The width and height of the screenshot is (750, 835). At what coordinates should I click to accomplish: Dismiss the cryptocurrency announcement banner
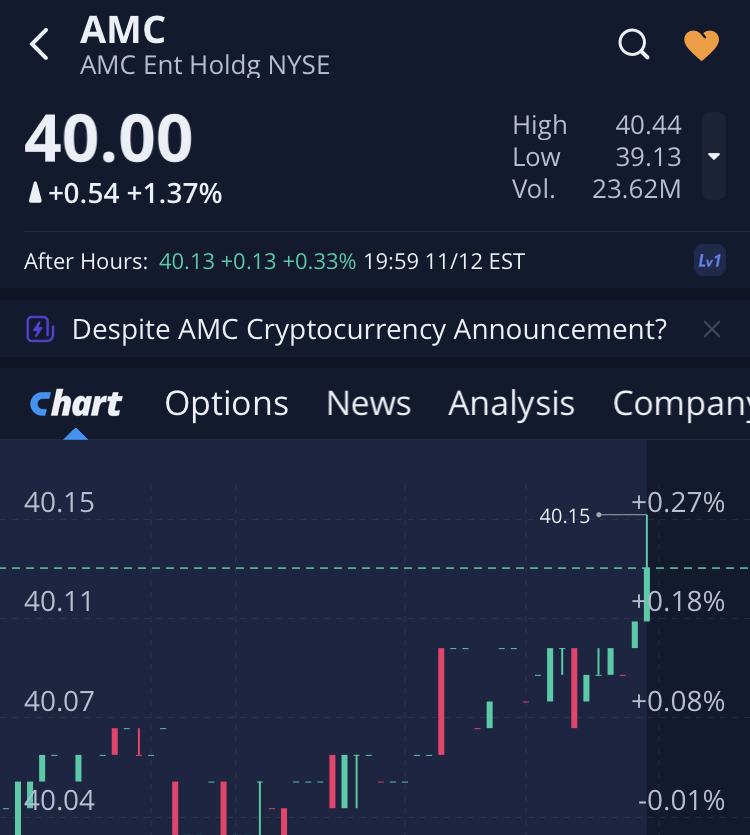(711, 329)
